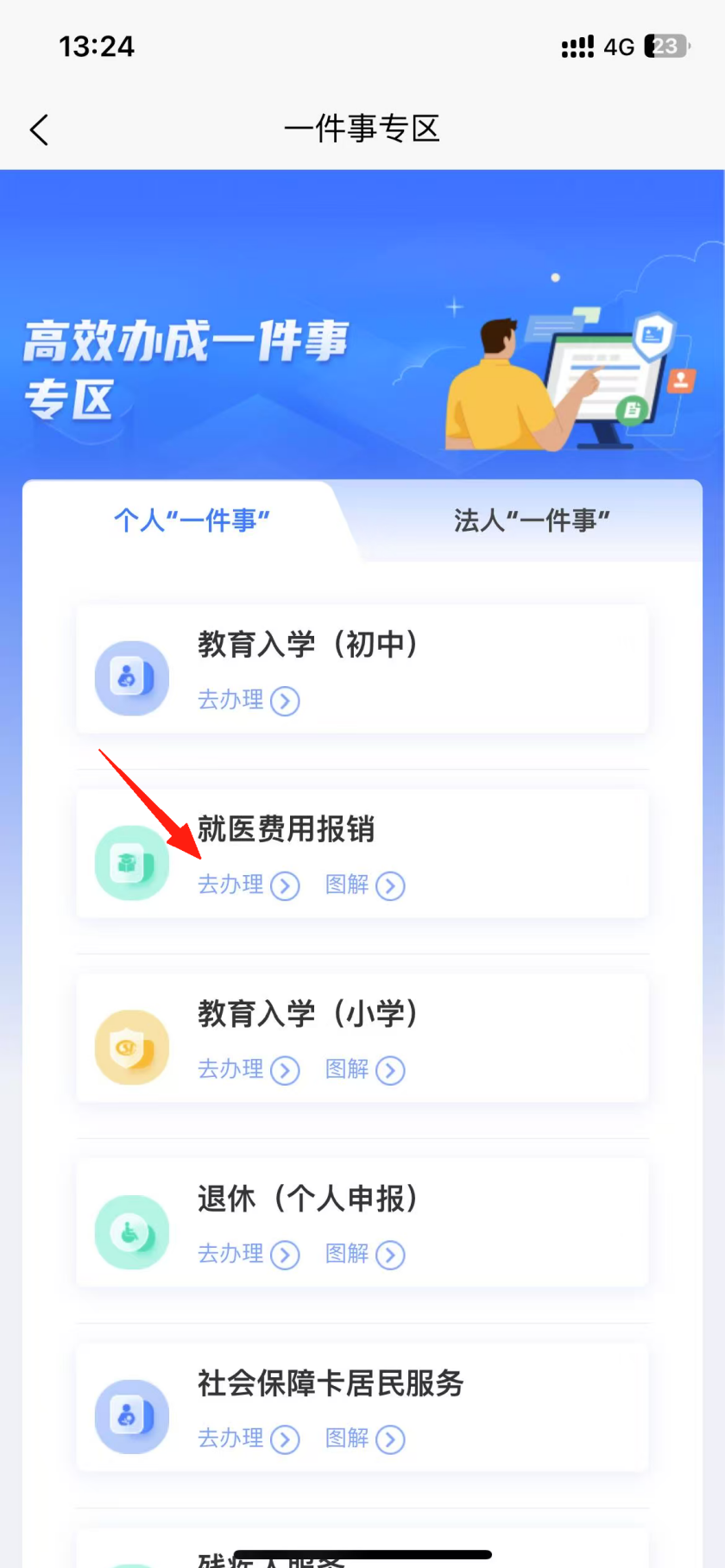Switch to 个人"一件事" tab

192,520
